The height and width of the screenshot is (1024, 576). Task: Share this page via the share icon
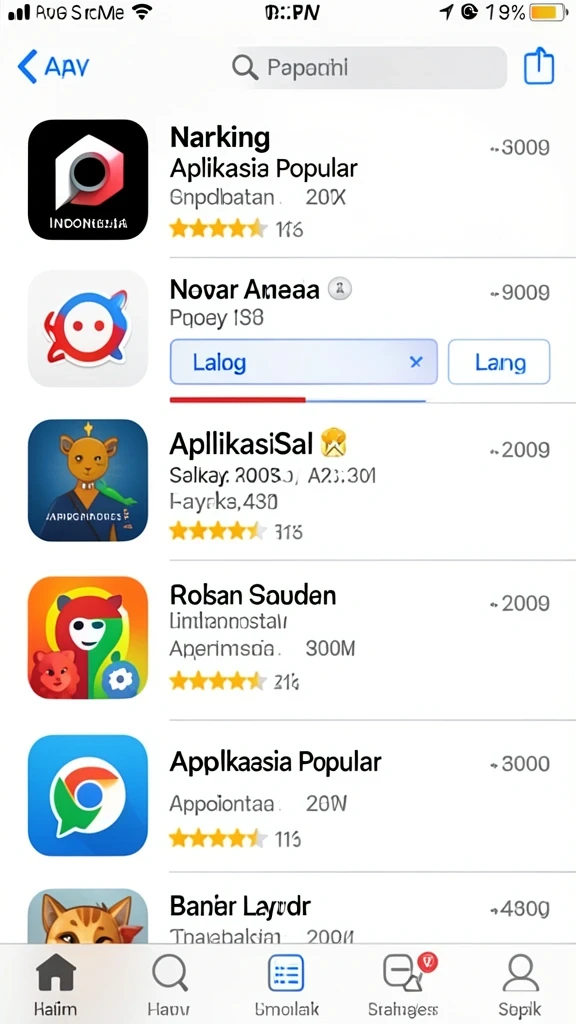tap(539, 67)
